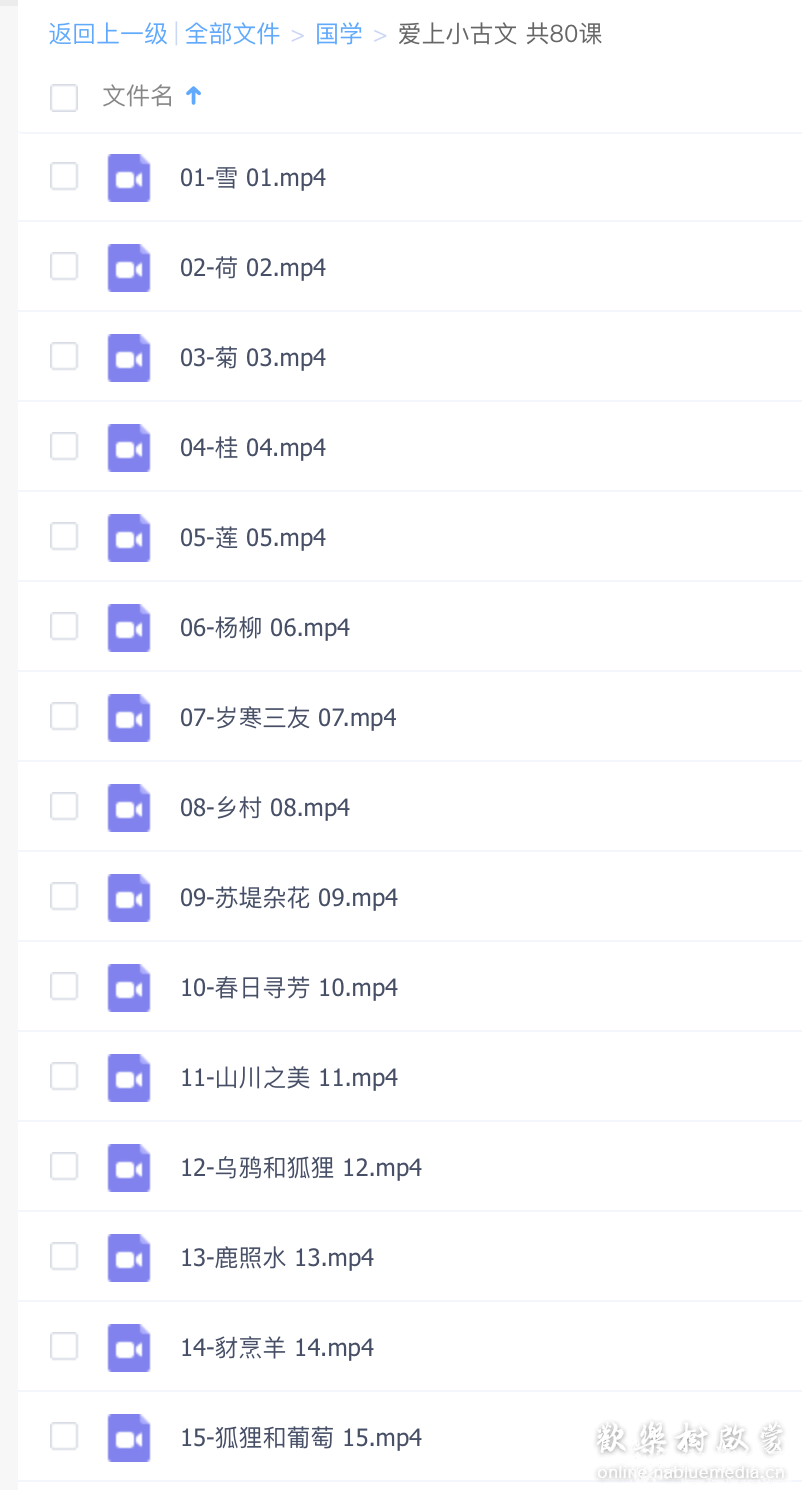Viewport: 802px width, 1490px height.
Task: Click the video icon of 05-莲 05.mp4
Action: [x=128, y=537]
